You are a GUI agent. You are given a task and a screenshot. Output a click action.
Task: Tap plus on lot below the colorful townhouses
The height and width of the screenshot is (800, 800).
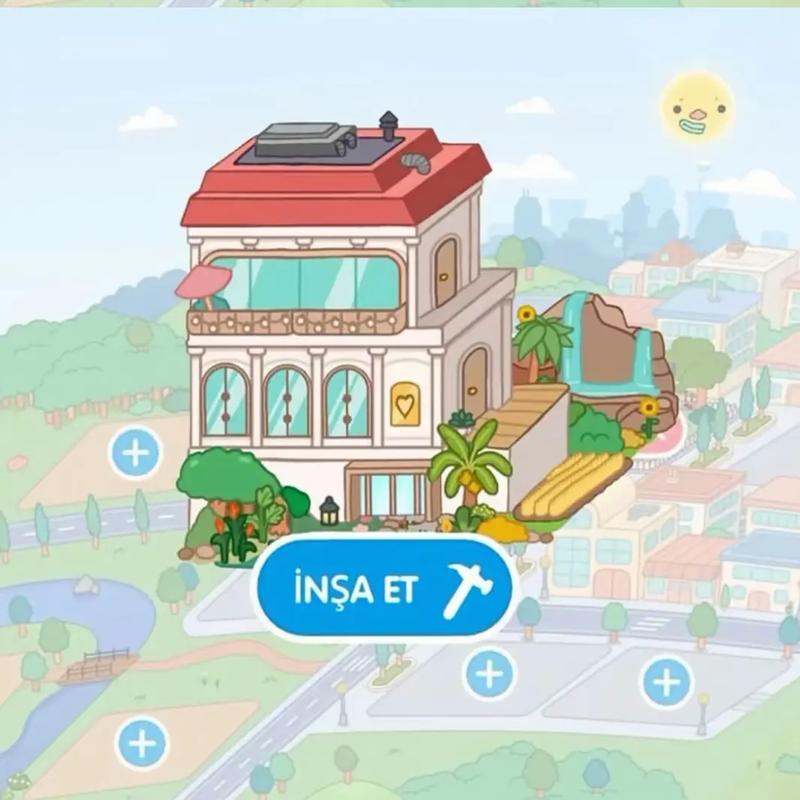pos(666,684)
